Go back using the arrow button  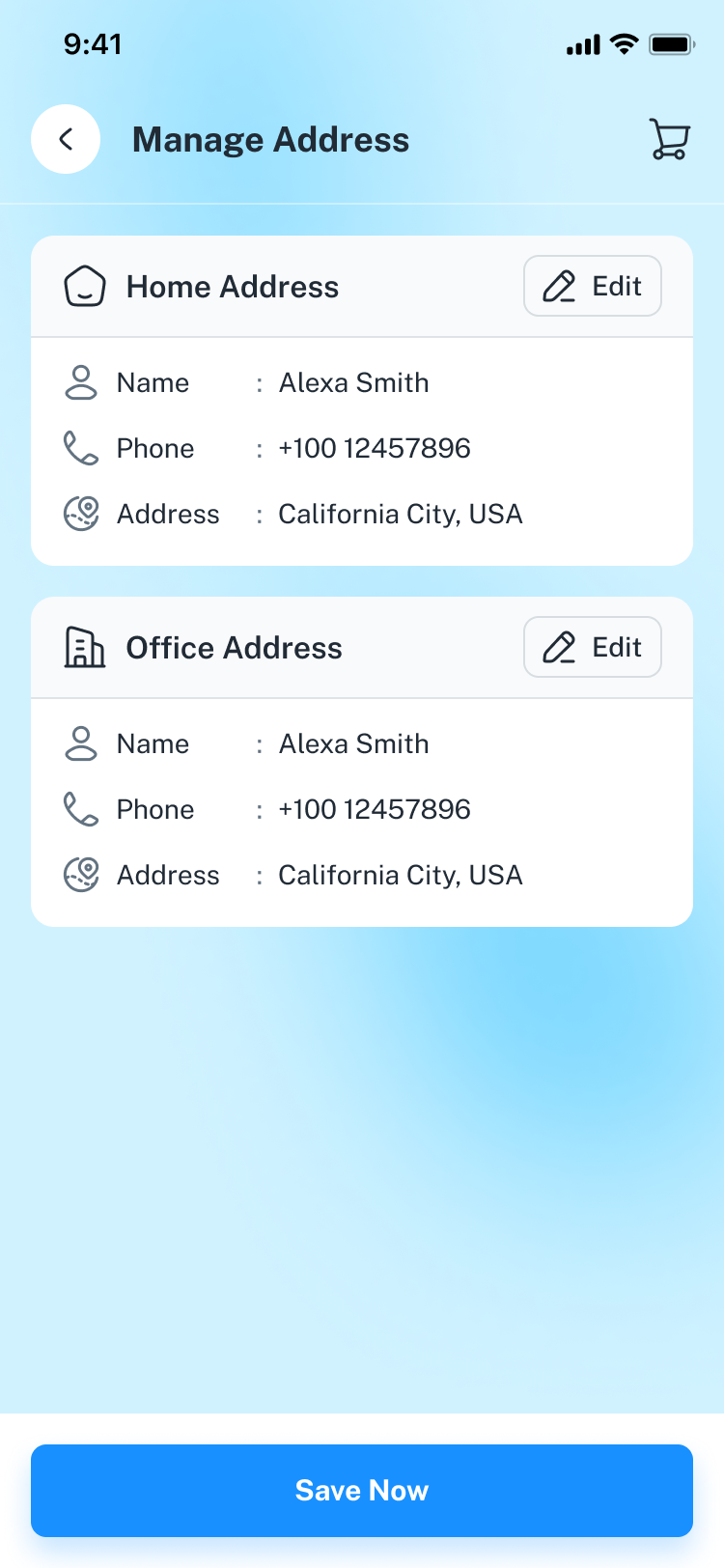[x=66, y=139]
